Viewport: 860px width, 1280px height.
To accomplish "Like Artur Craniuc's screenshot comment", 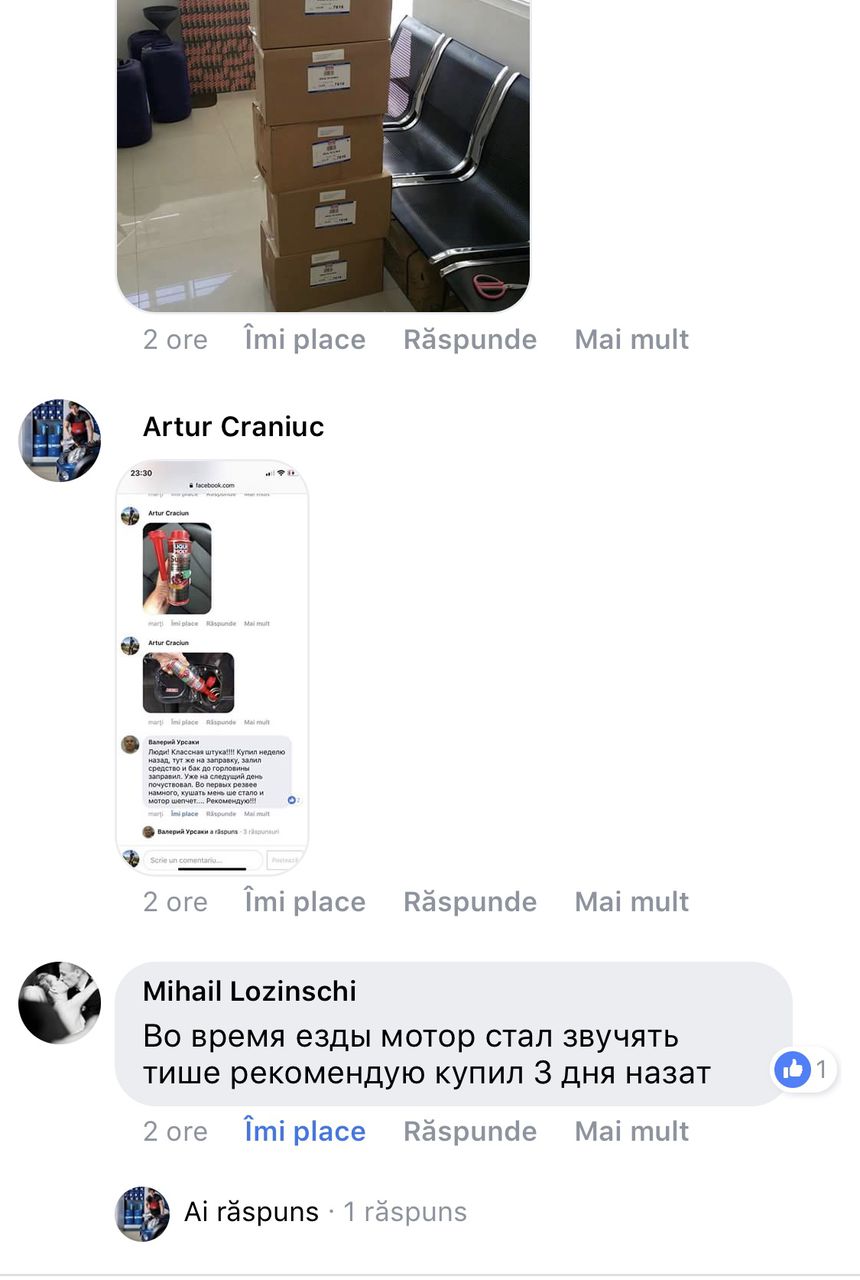I will 305,902.
